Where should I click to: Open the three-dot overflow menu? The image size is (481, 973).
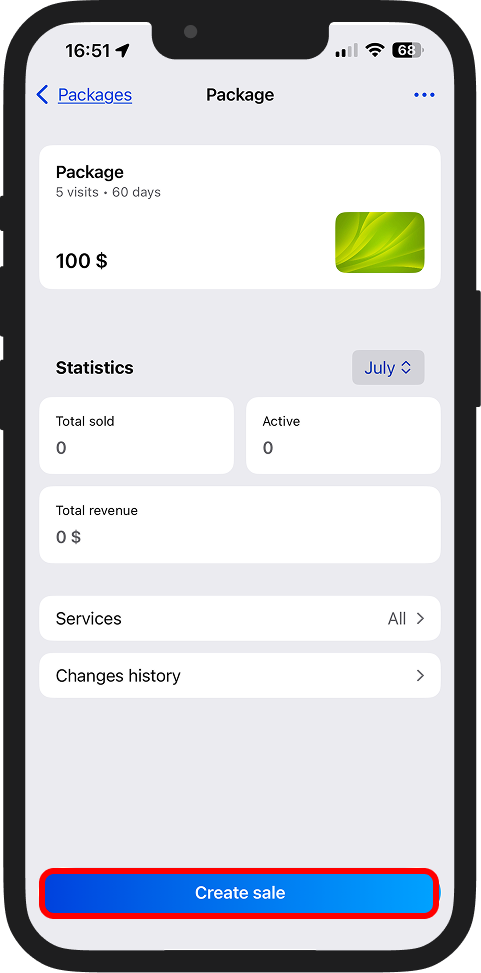(424, 95)
